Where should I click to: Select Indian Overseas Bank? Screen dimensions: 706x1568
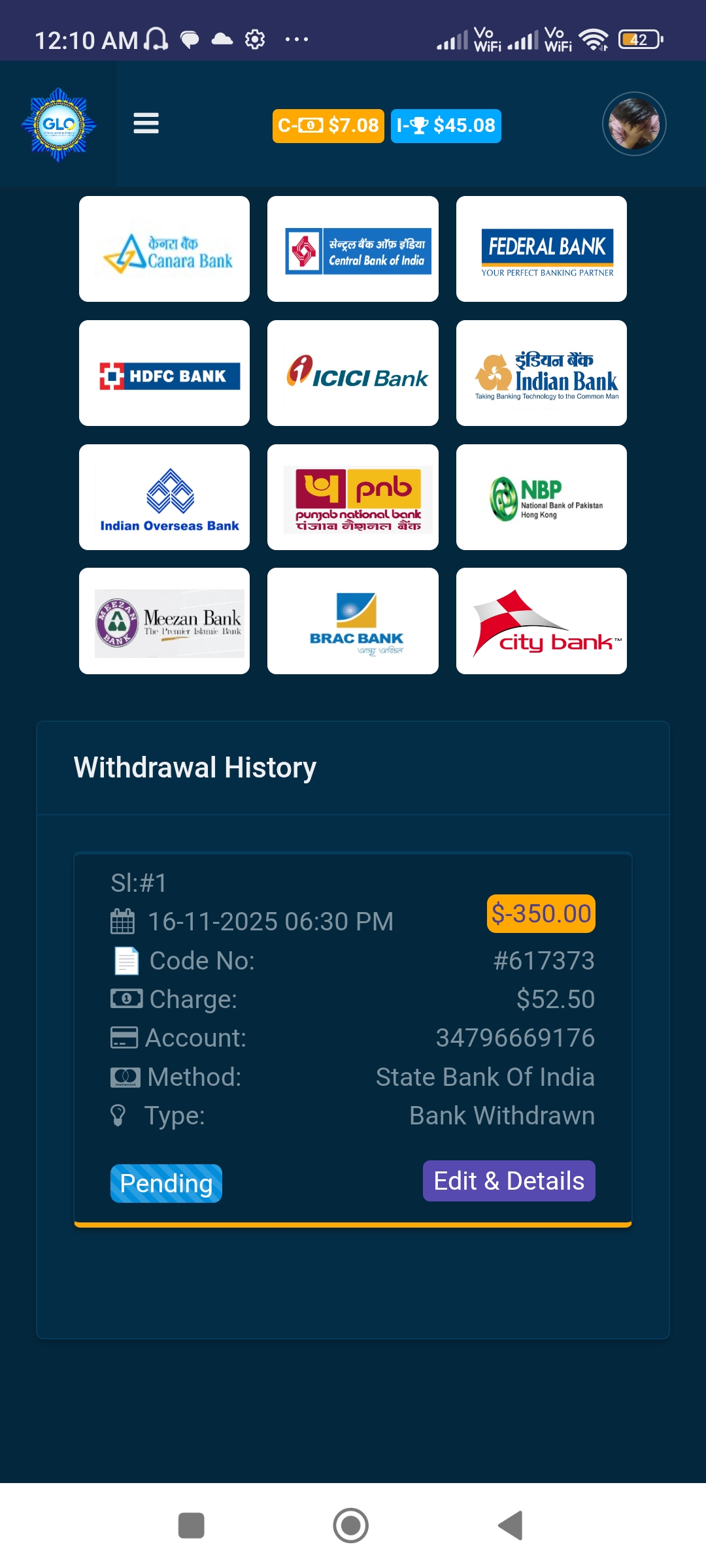point(164,497)
